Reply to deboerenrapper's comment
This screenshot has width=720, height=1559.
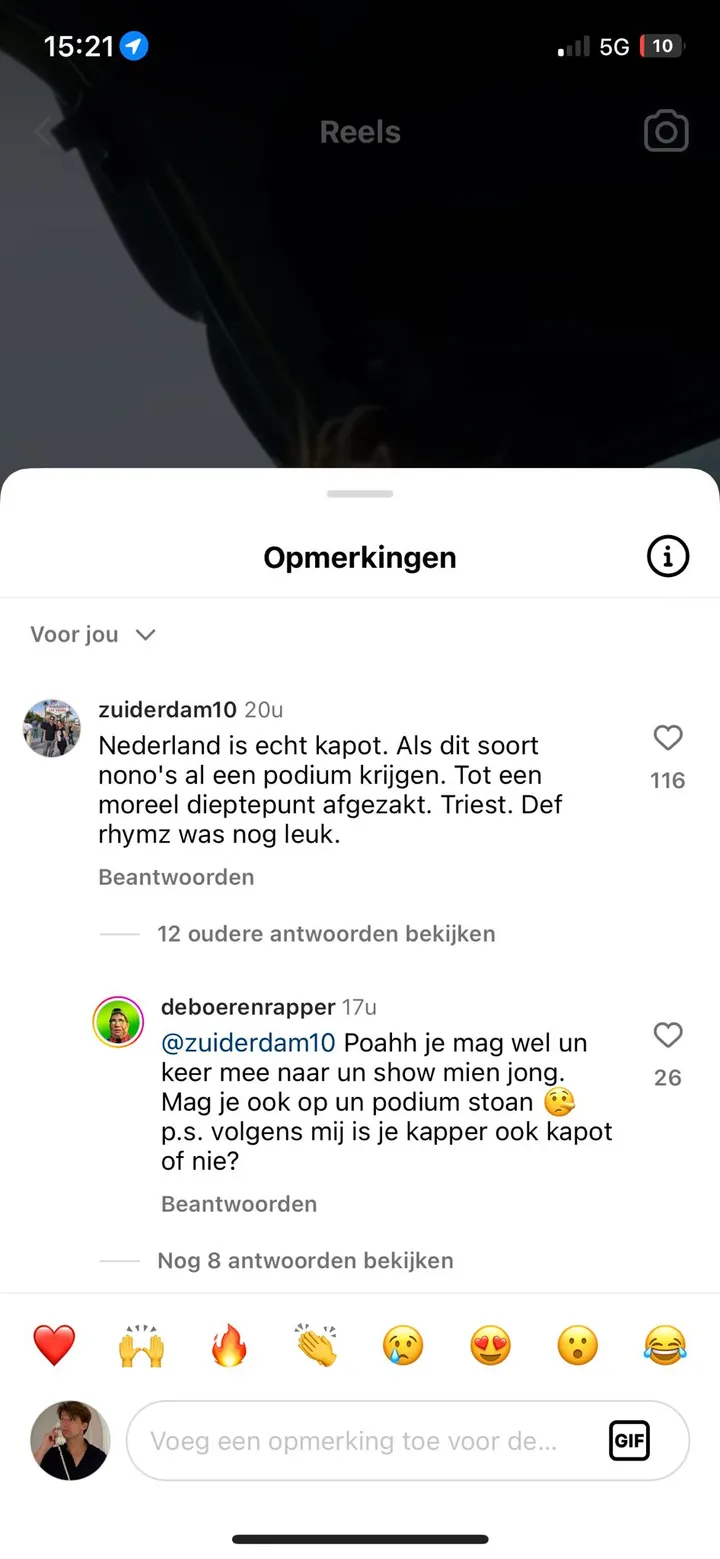(x=239, y=1204)
